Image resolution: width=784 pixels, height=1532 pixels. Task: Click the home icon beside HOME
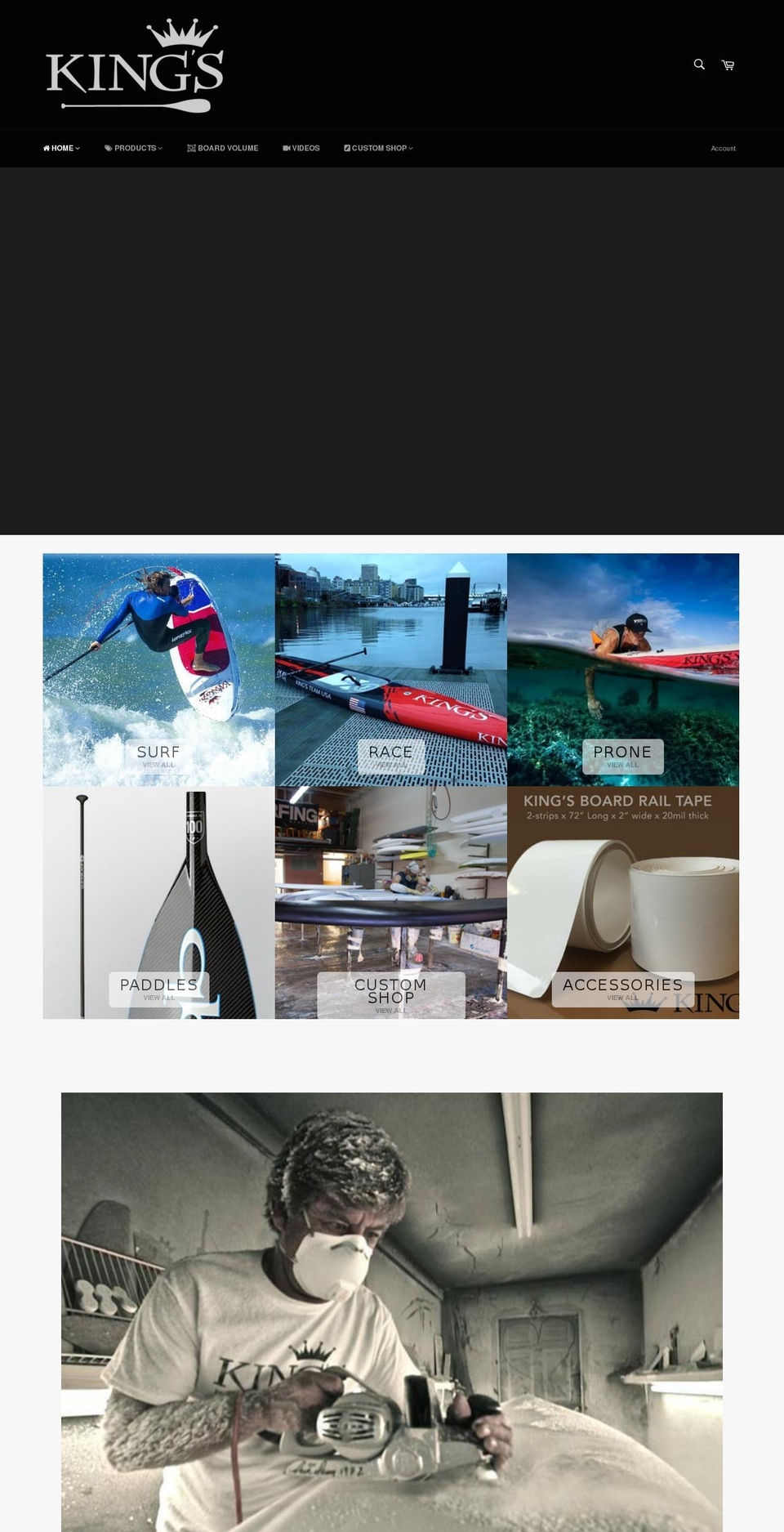click(47, 148)
